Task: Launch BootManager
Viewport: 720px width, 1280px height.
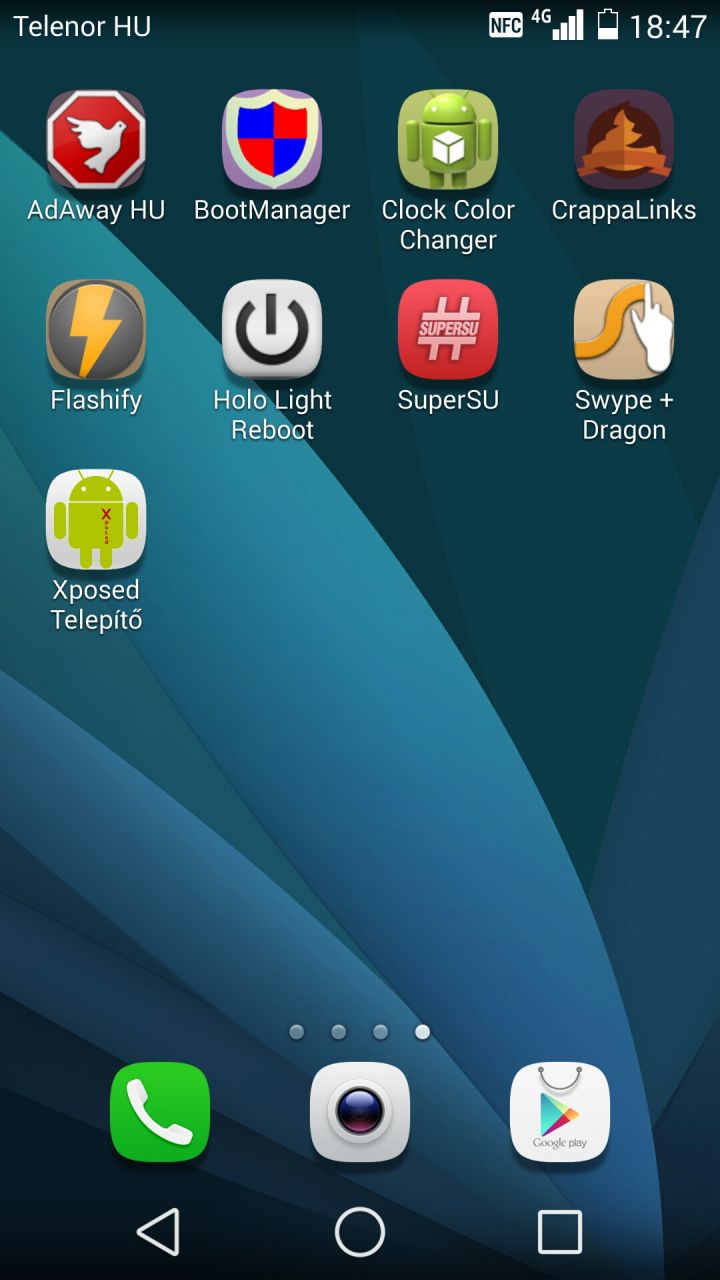Action: point(272,140)
